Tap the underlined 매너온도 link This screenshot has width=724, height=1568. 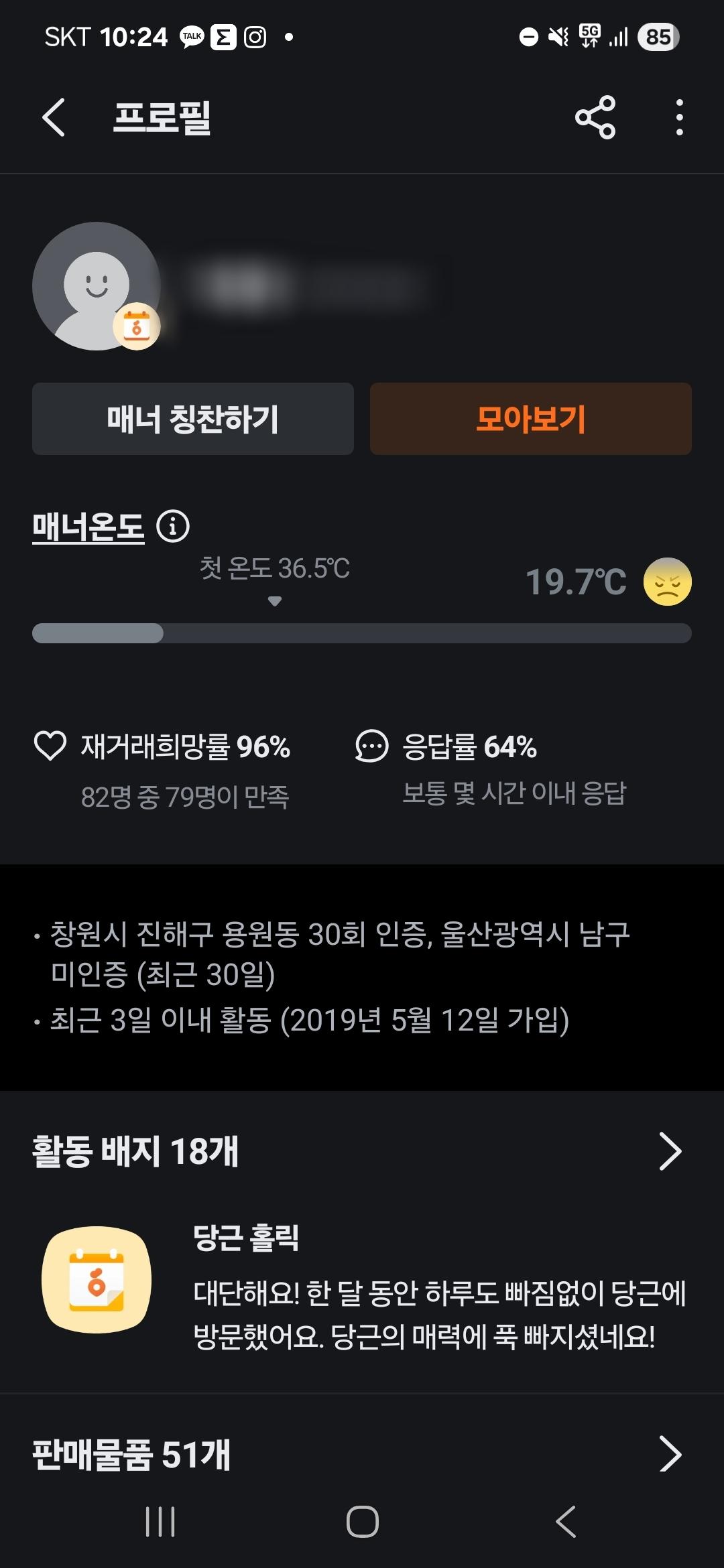click(88, 527)
